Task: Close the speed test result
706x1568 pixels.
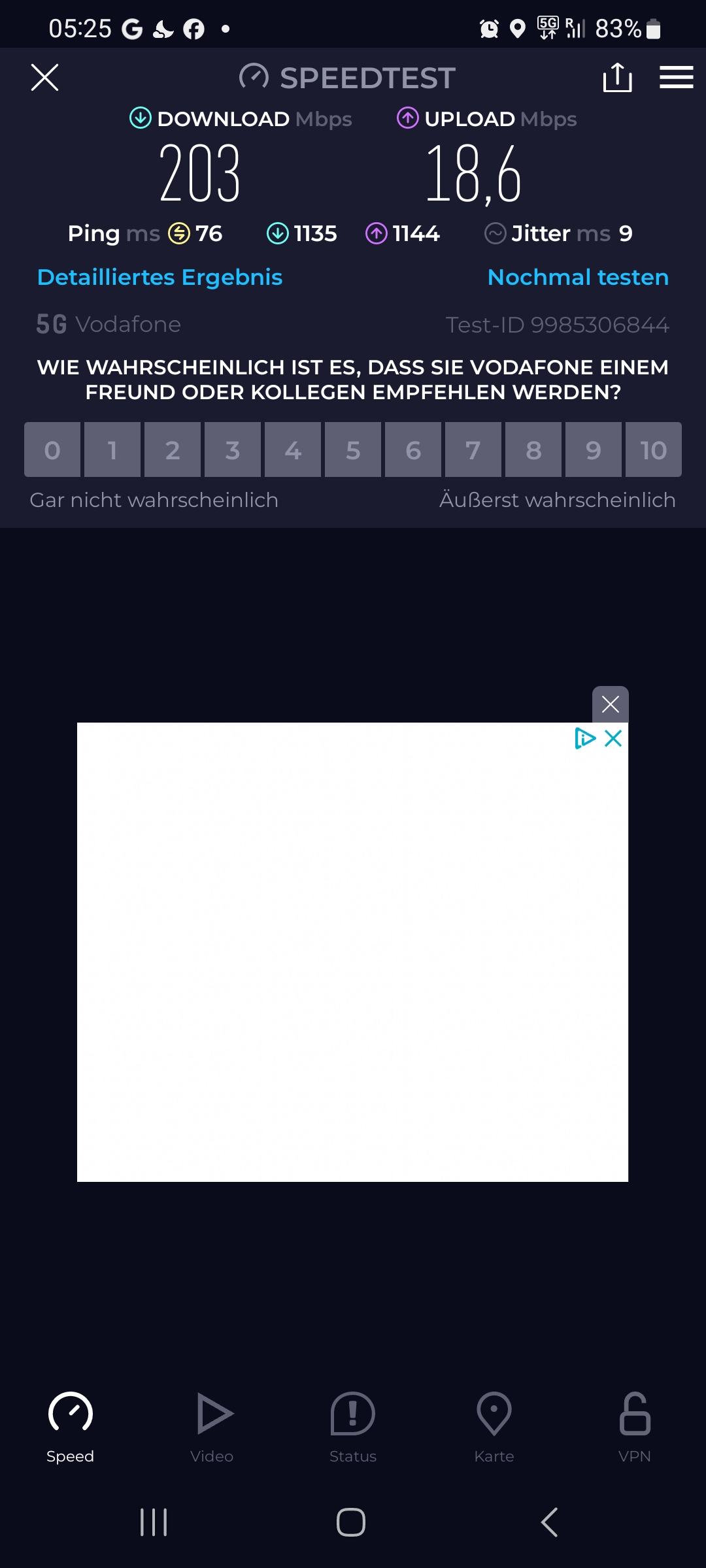Action: [44, 78]
